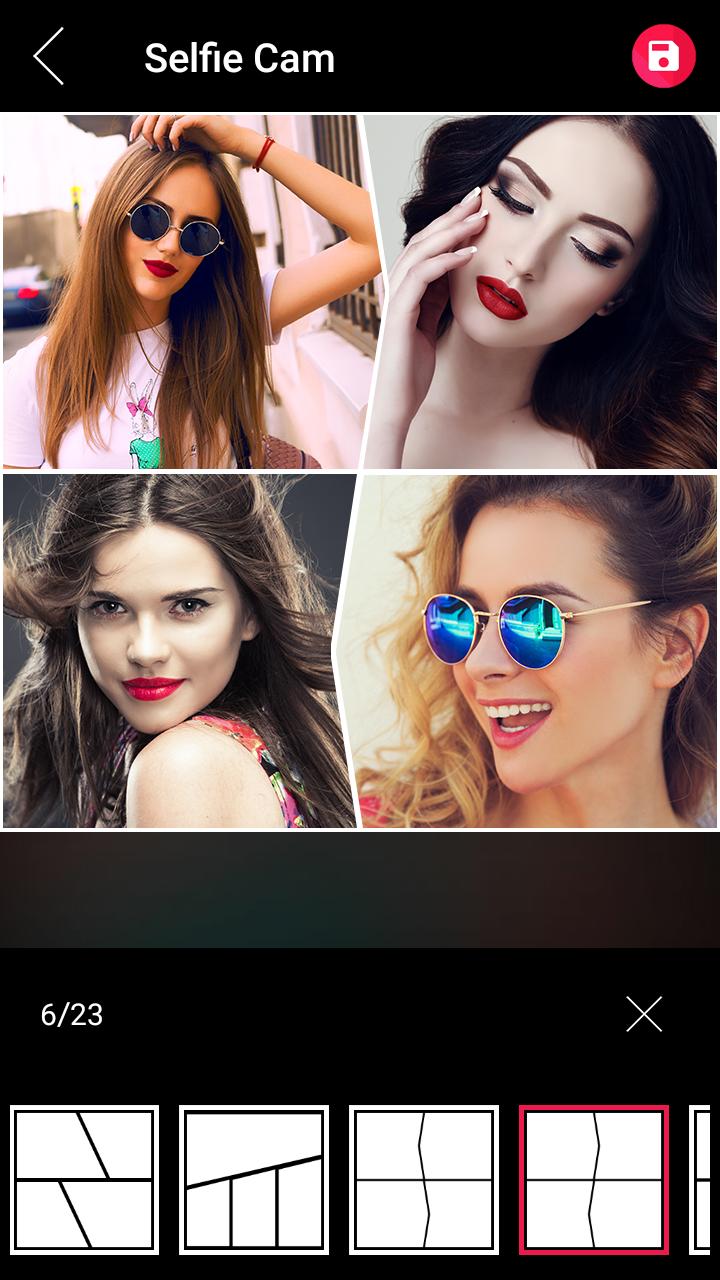Select the photo of woman with closed eyes

(542, 291)
